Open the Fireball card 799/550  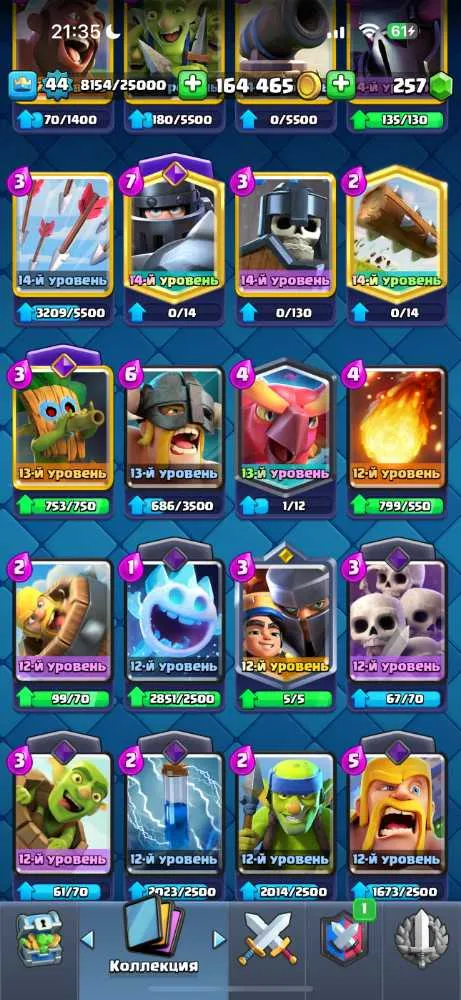(x=397, y=429)
